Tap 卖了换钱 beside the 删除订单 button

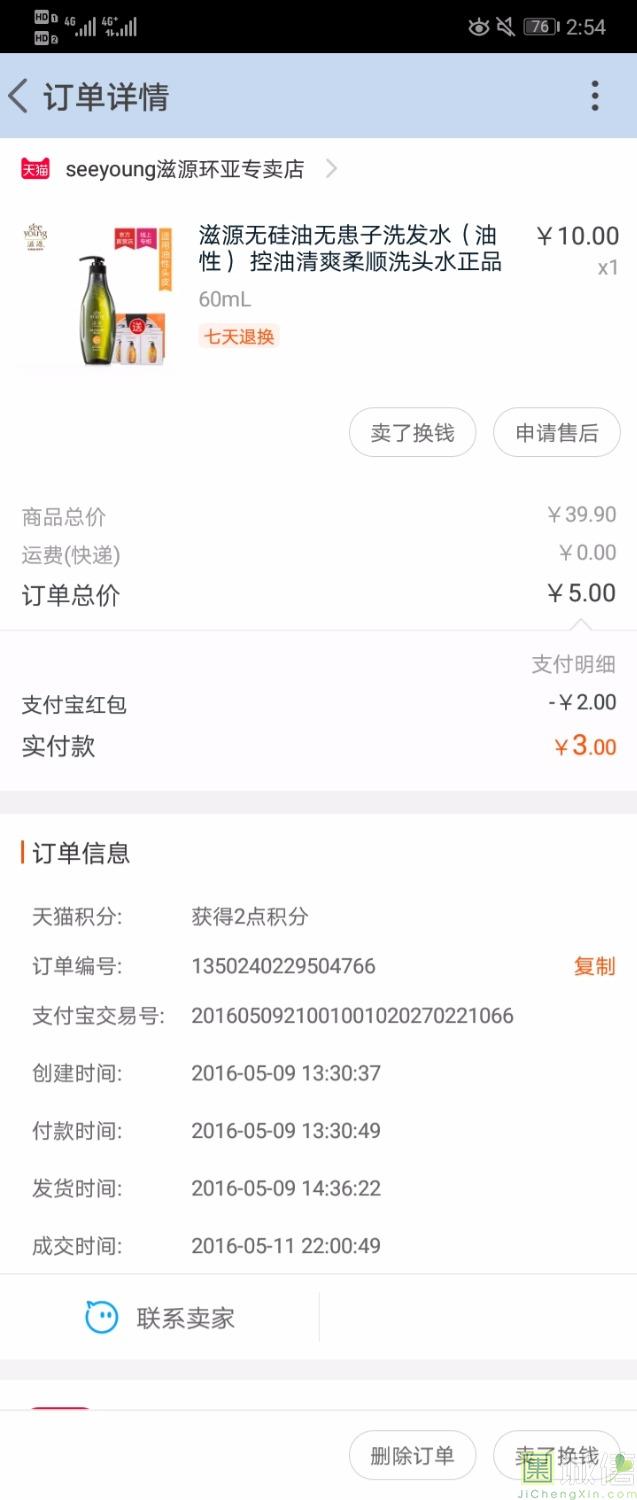(556, 1455)
